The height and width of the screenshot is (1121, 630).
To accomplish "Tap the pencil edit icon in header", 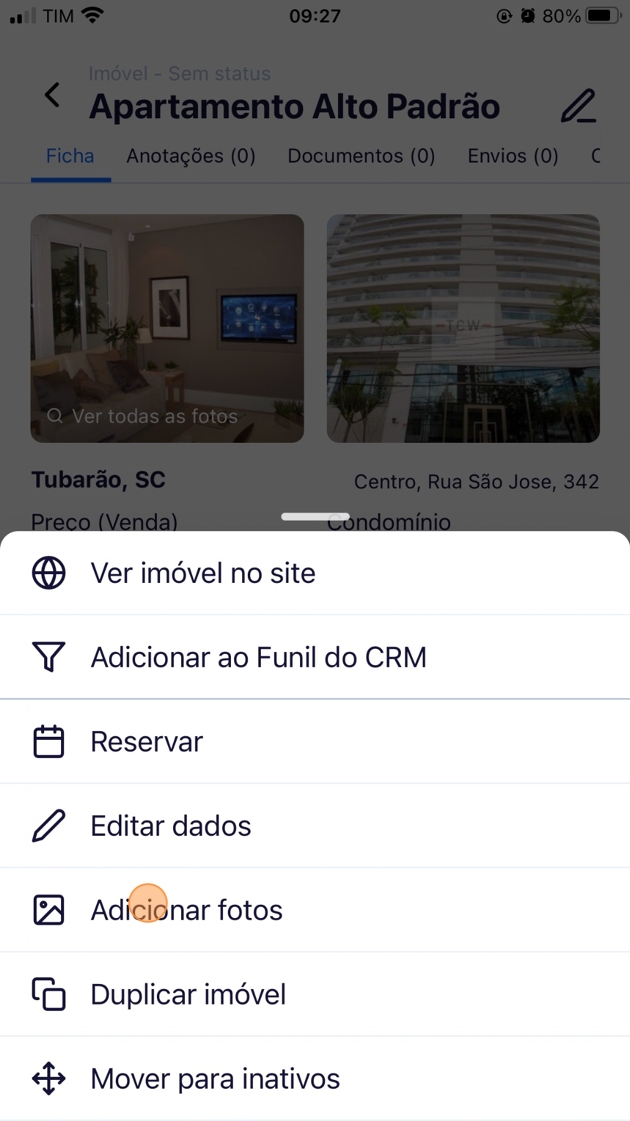I will coord(578,106).
